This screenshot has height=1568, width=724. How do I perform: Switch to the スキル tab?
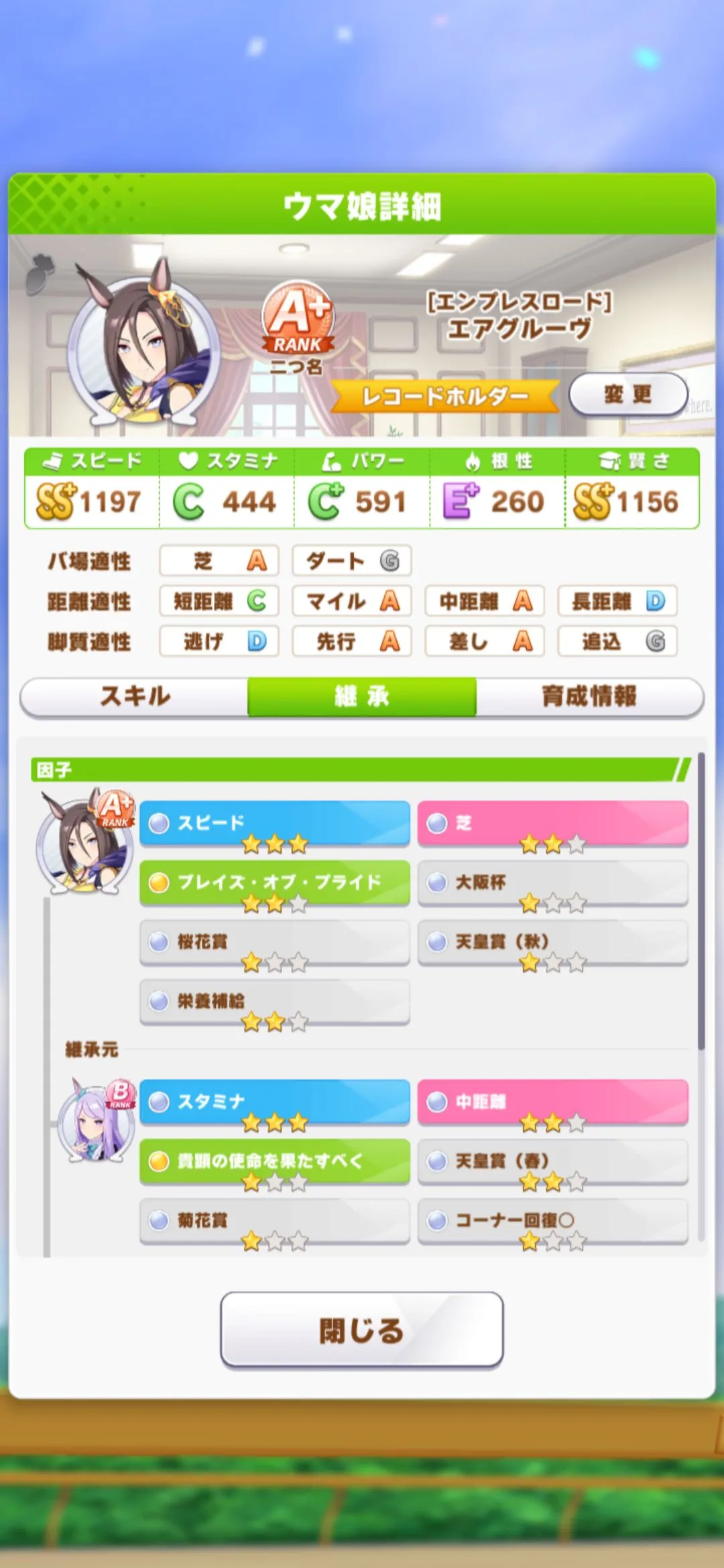pyautogui.click(x=134, y=696)
